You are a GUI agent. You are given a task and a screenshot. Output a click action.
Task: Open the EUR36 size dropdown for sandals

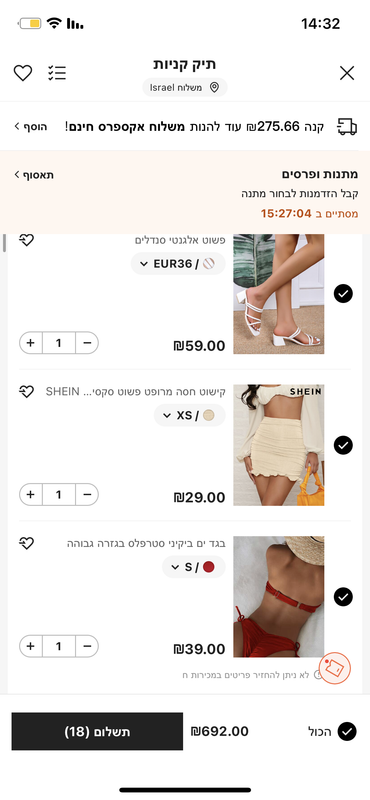[178, 264]
